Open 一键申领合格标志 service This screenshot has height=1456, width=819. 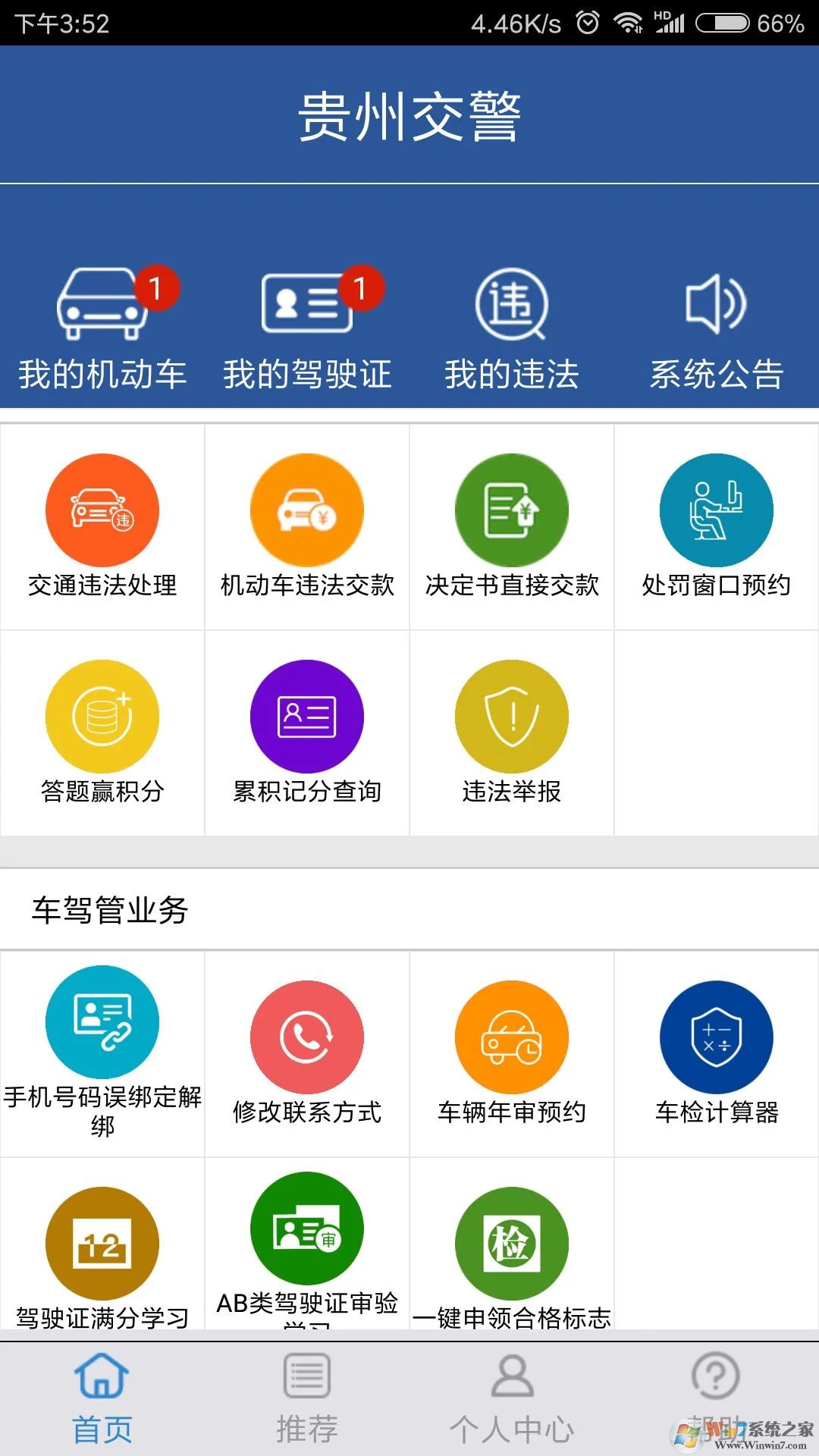pos(512,1244)
